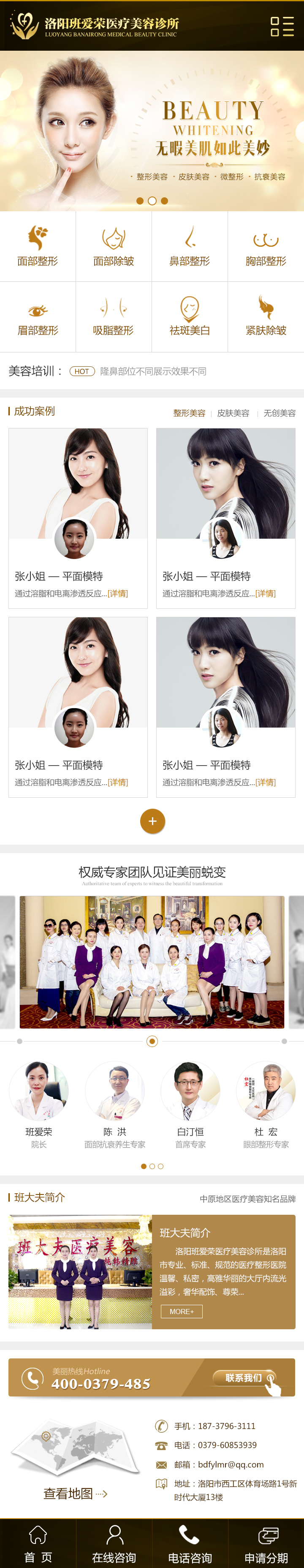Open 申请分期 in bottom bar
304x1568 pixels.
[266, 1543]
